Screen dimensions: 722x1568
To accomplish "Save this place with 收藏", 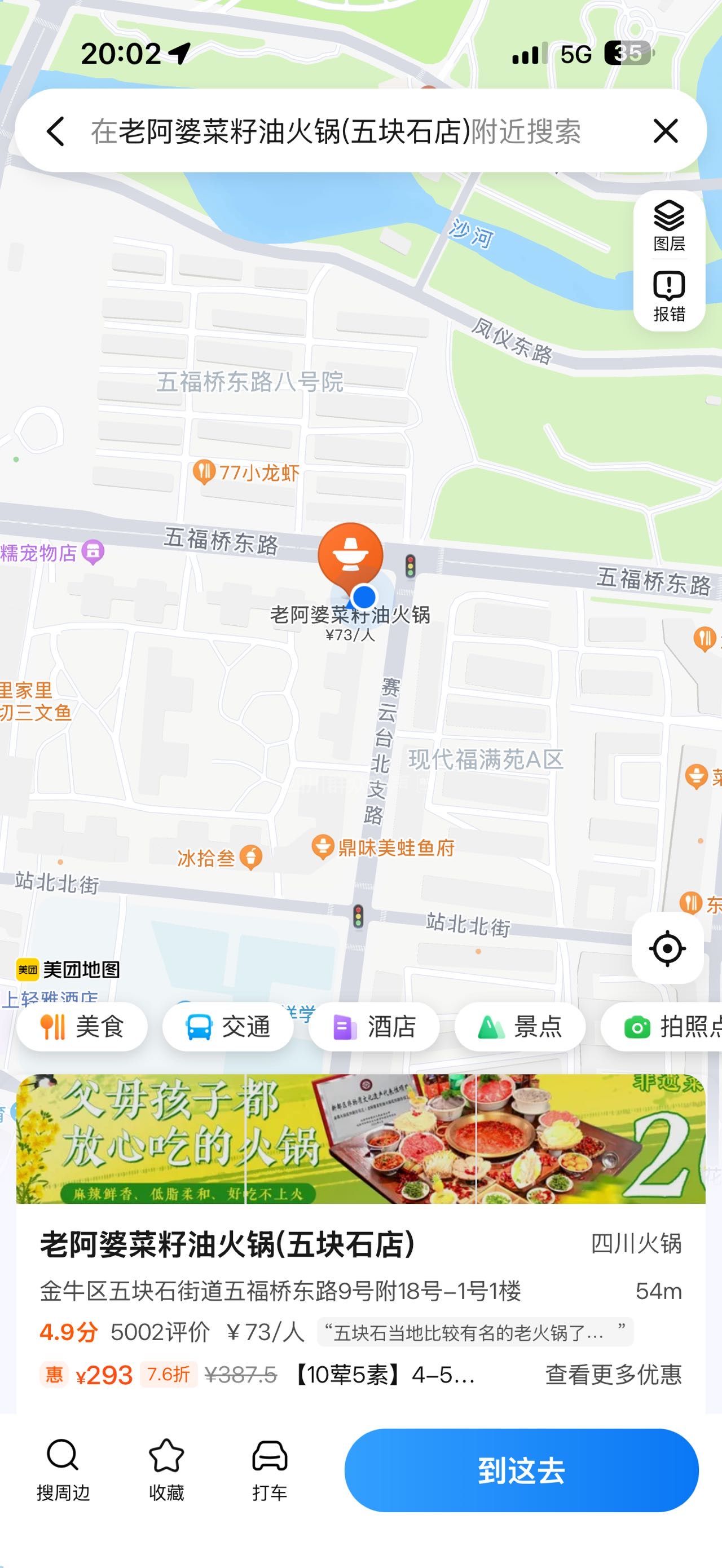I will click(166, 1469).
